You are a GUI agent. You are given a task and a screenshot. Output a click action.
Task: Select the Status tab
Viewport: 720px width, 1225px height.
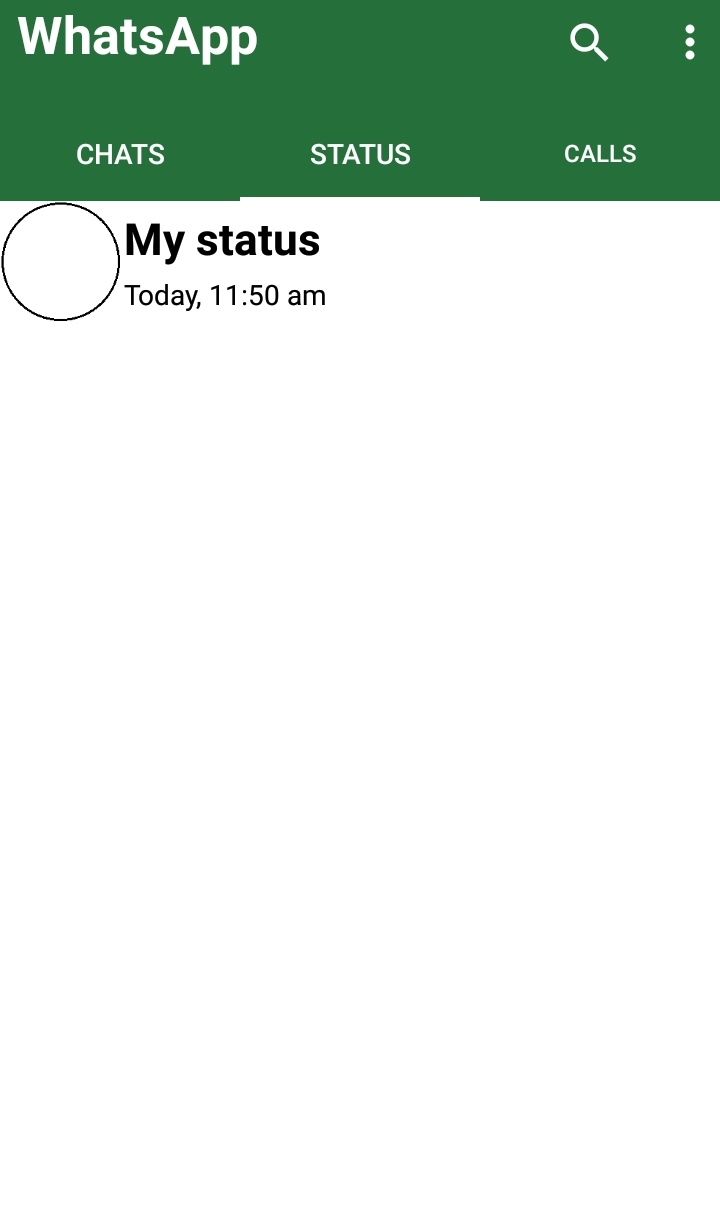pyautogui.click(x=360, y=154)
